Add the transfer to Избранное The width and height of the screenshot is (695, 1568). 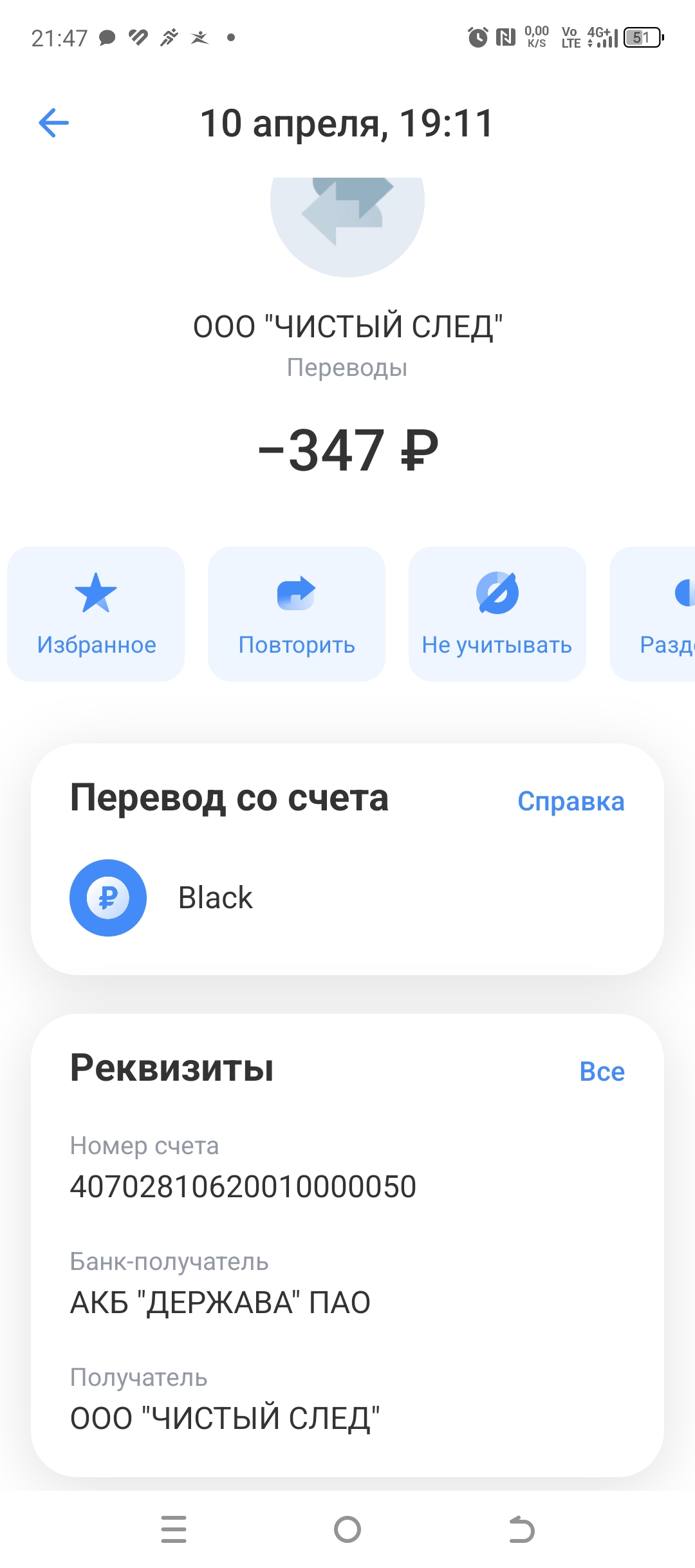pyautogui.click(x=96, y=613)
